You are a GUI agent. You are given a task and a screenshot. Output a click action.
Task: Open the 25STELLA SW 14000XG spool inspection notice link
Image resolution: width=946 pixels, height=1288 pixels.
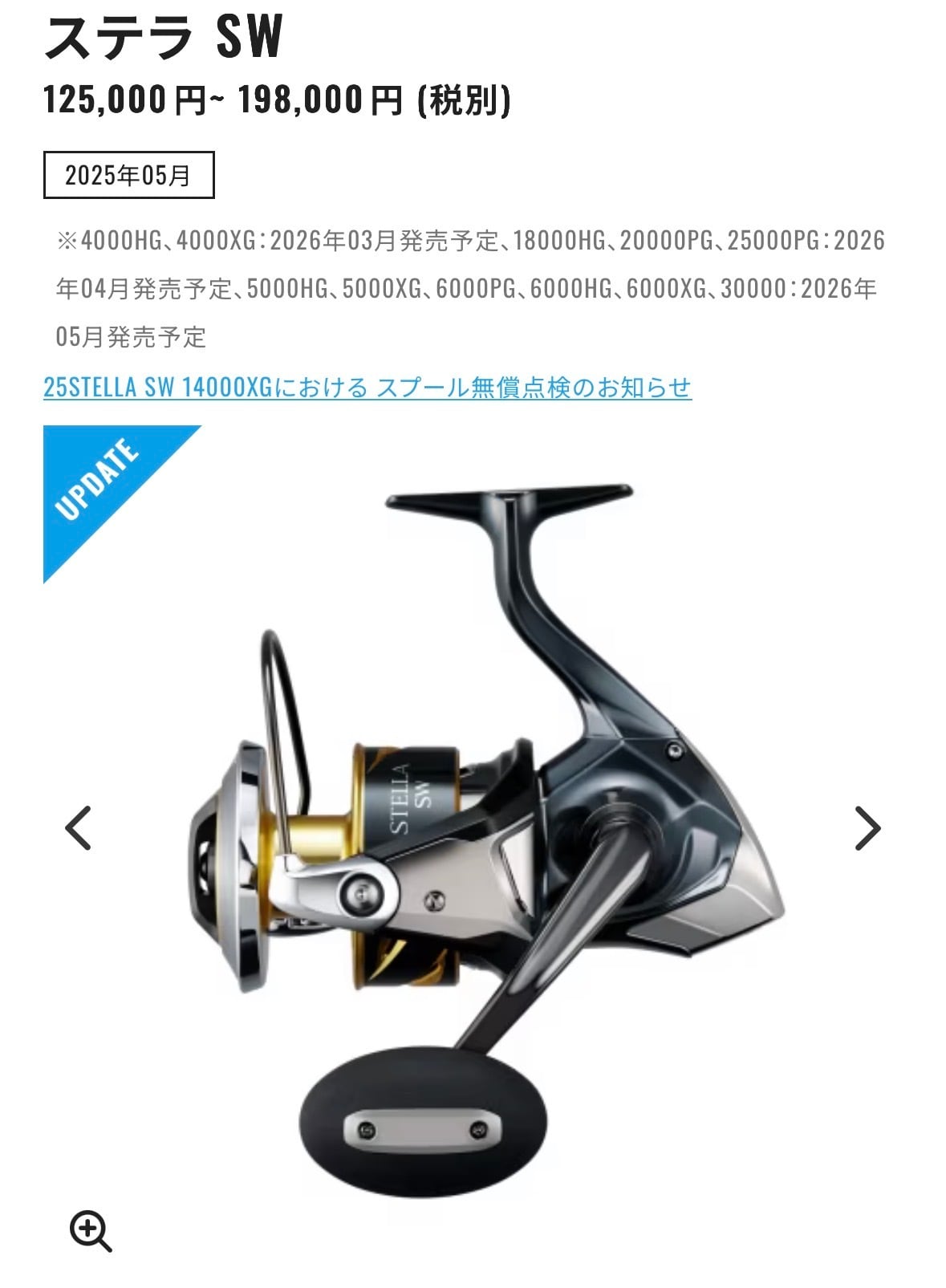coord(367,388)
